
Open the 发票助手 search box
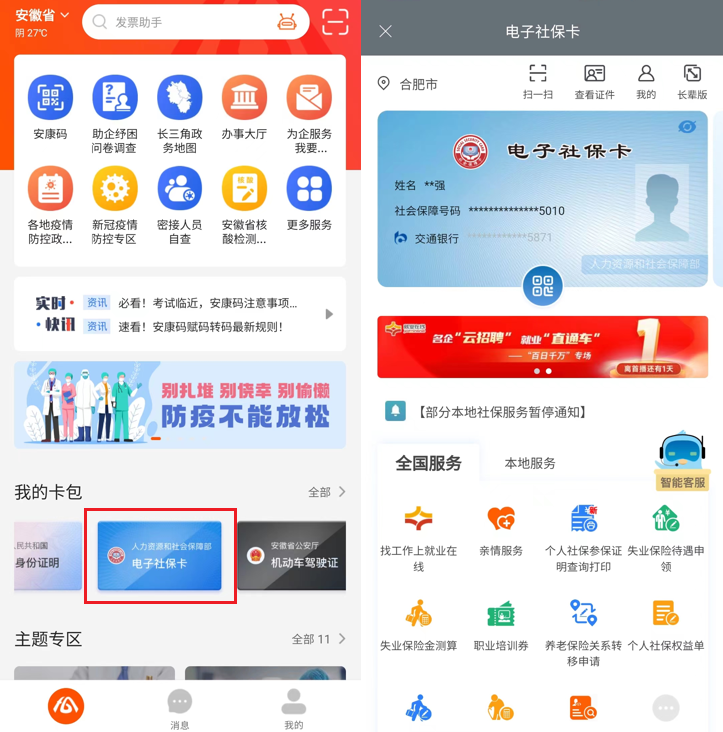click(x=180, y=22)
